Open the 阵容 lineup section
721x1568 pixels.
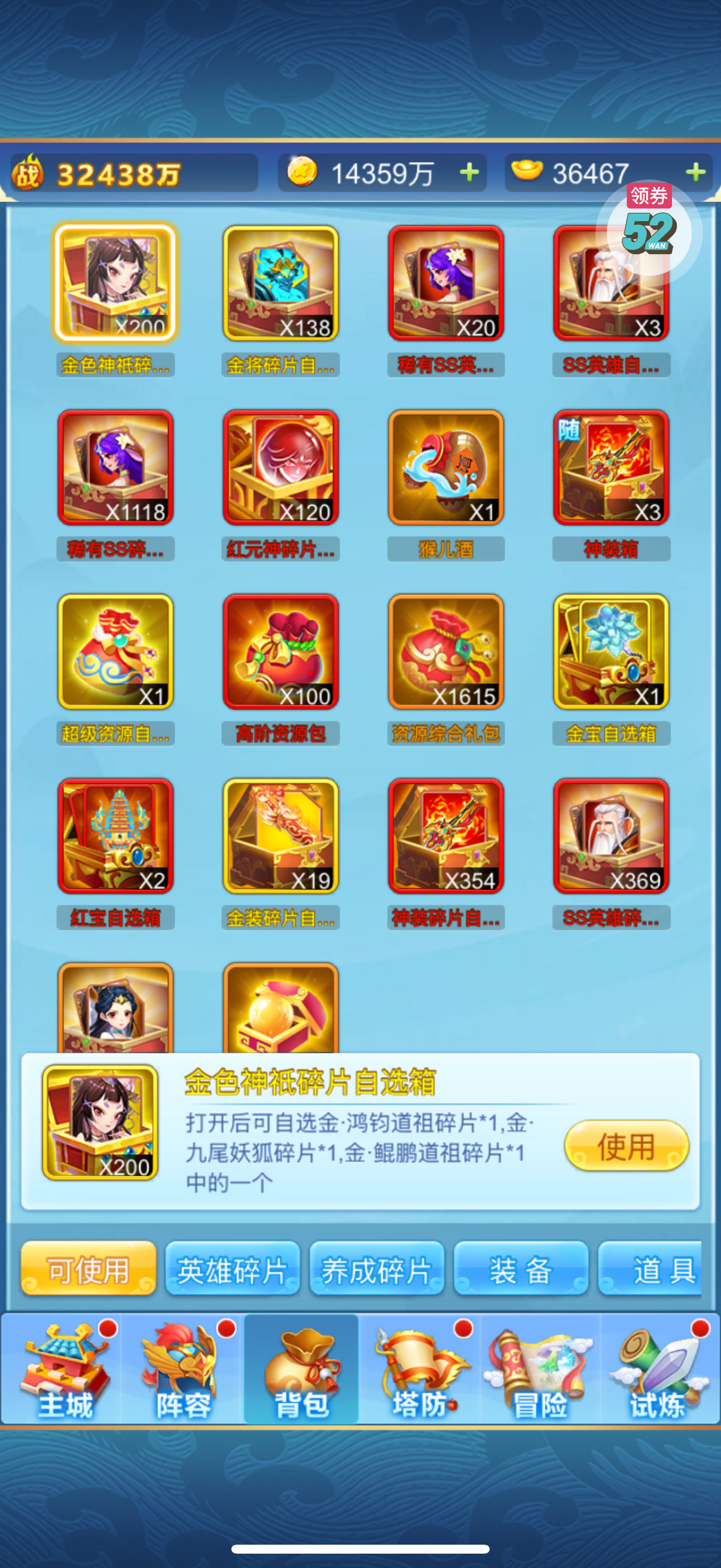[181, 1370]
